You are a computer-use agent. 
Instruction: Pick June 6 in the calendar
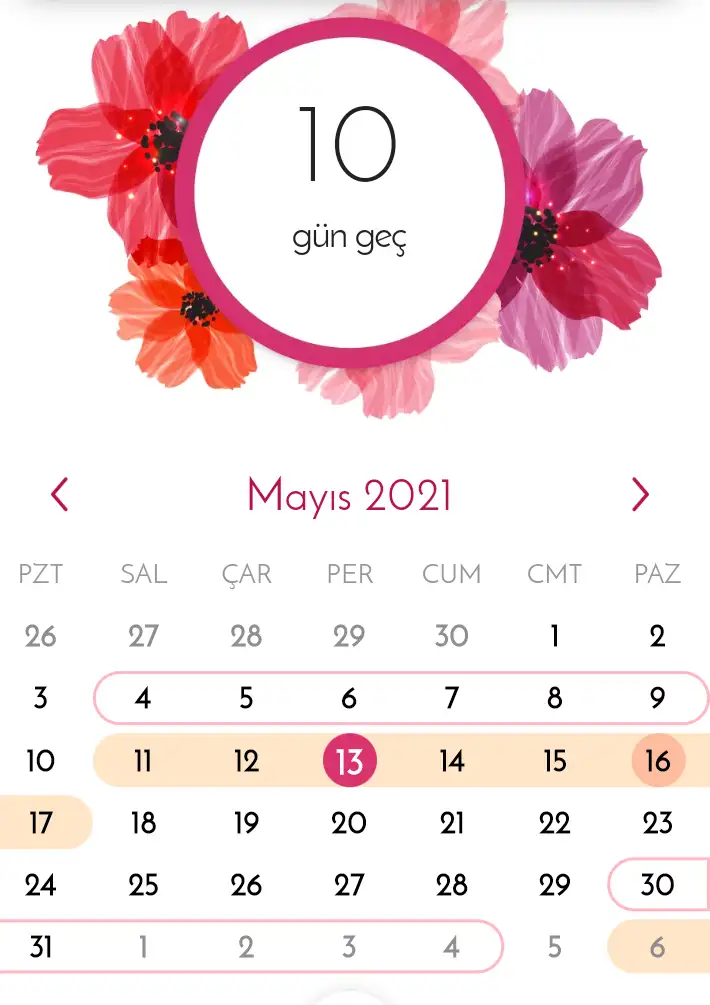tap(657, 946)
